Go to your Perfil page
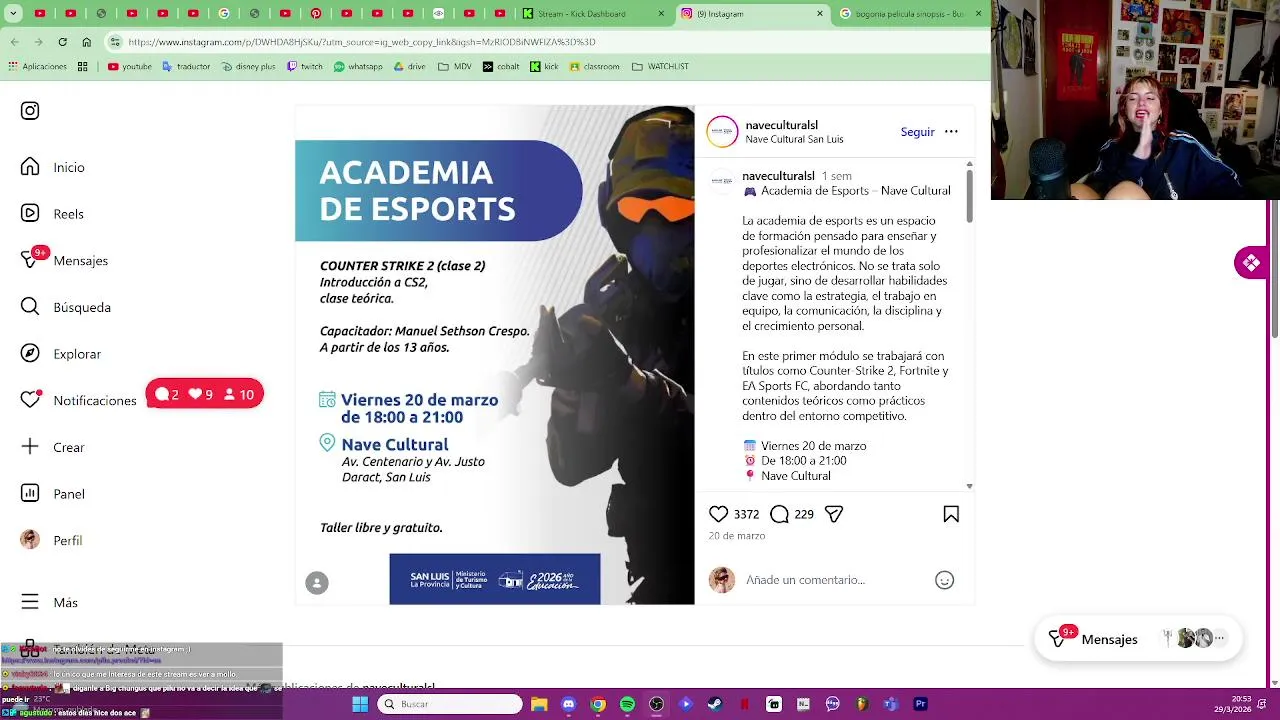The height and width of the screenshot is (720, 1280). tap(67, 540)
